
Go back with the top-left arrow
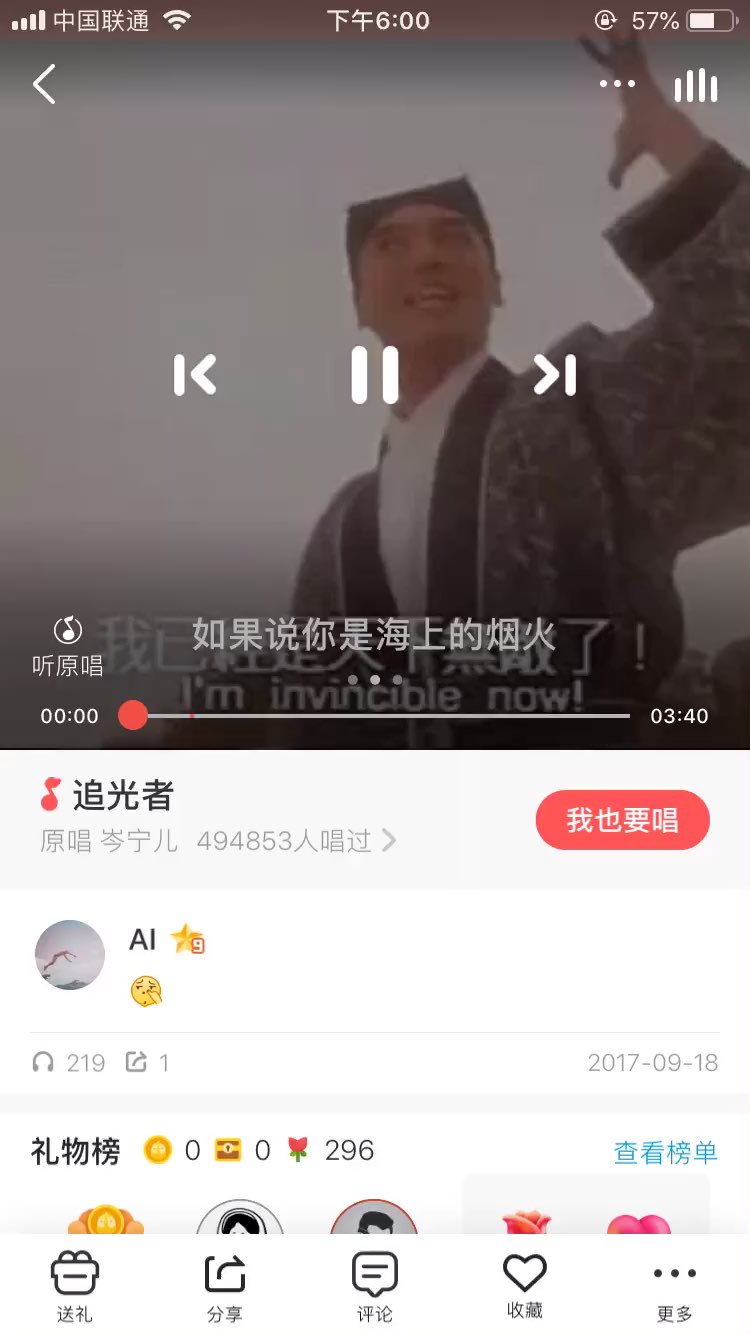[44, 84]
